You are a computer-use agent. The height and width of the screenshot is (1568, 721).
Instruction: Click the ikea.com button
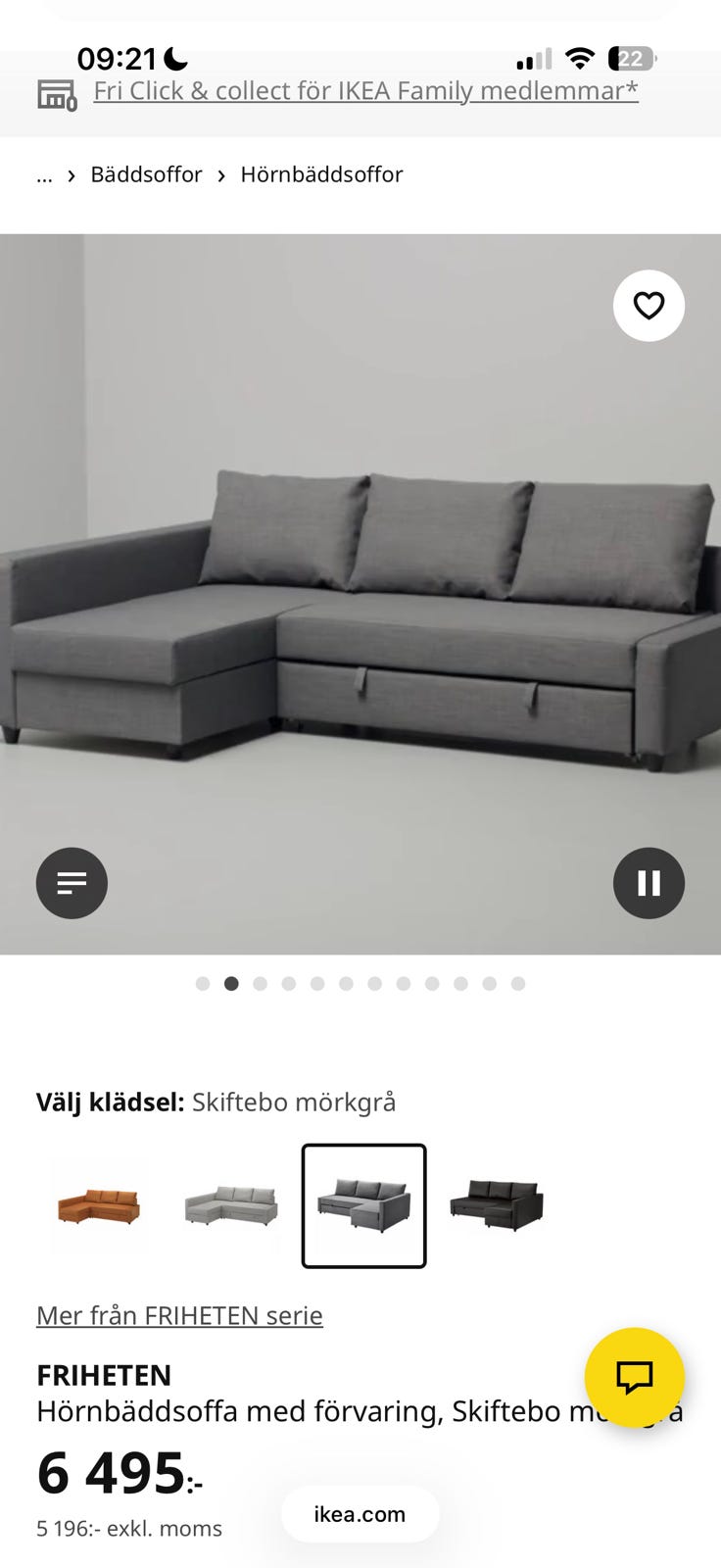(359, 1513)
